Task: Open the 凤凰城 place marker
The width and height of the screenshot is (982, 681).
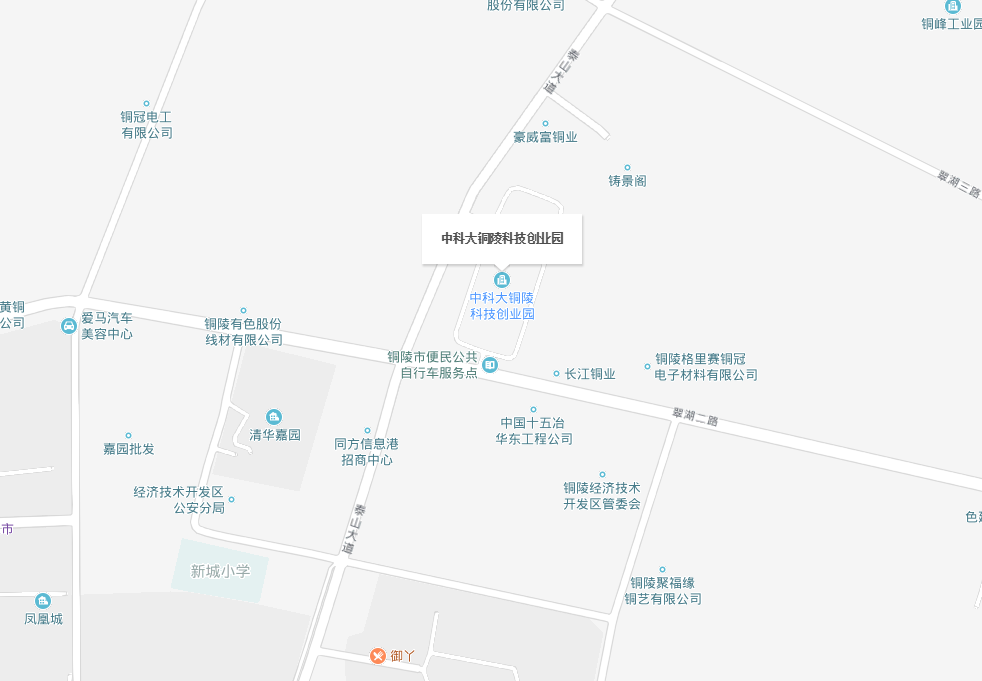Action: (x=43, y=601)
